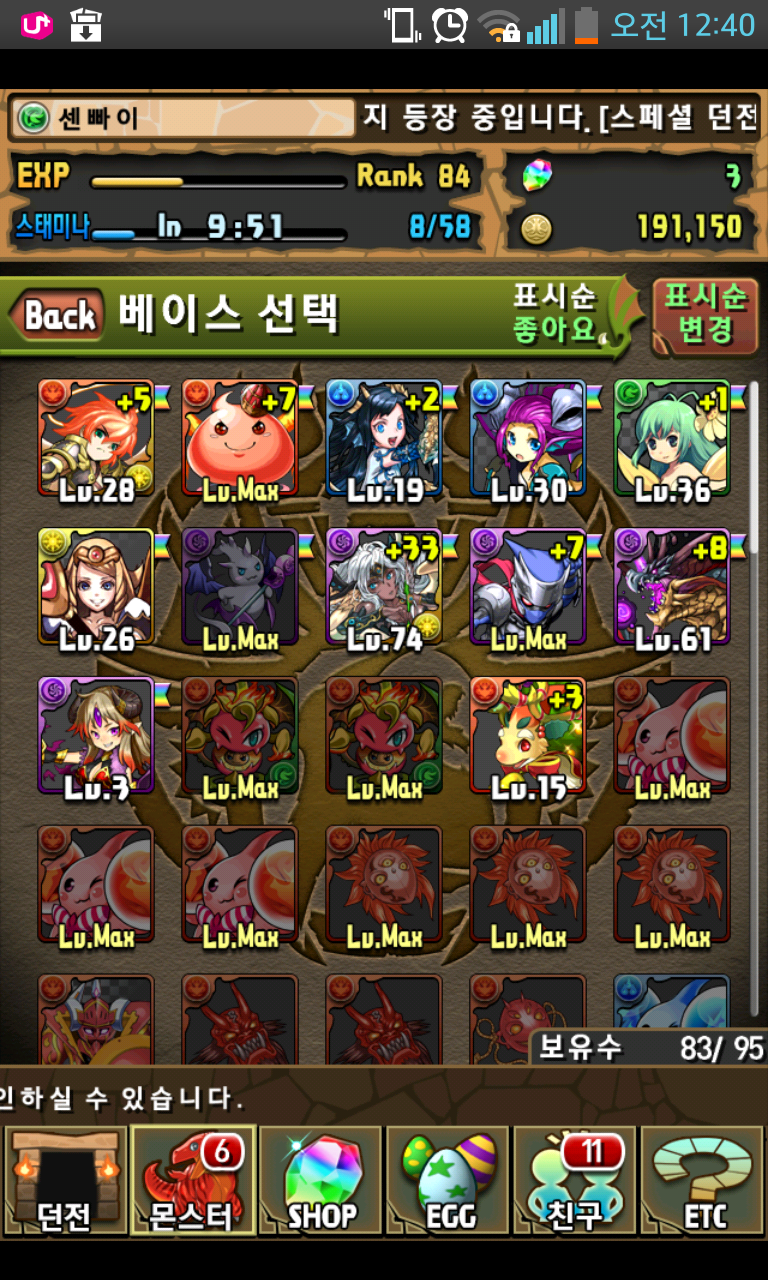Open the 친구 tab
The height and width of the screenshot is (1280, 768).
click(577, 1180)
